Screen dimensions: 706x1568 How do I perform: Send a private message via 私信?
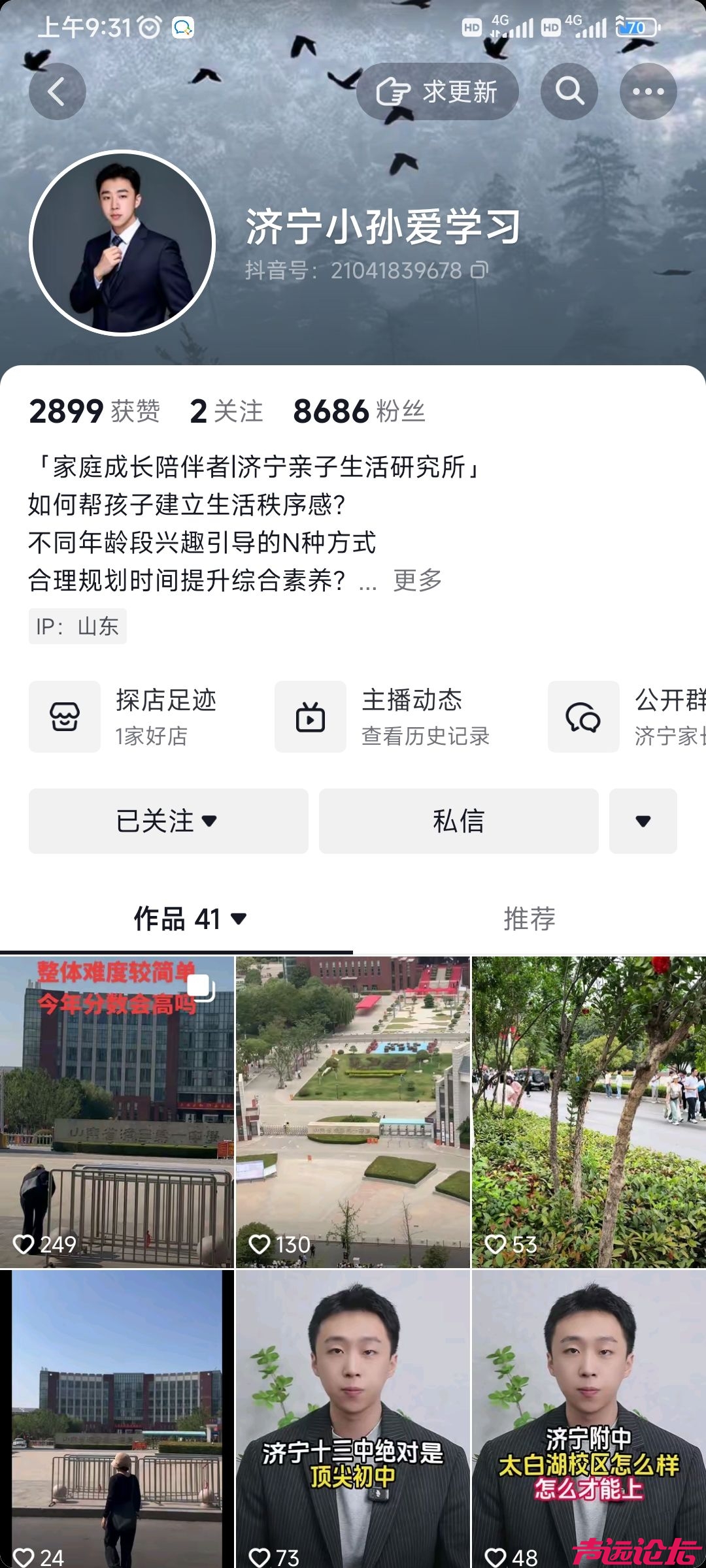458,821
